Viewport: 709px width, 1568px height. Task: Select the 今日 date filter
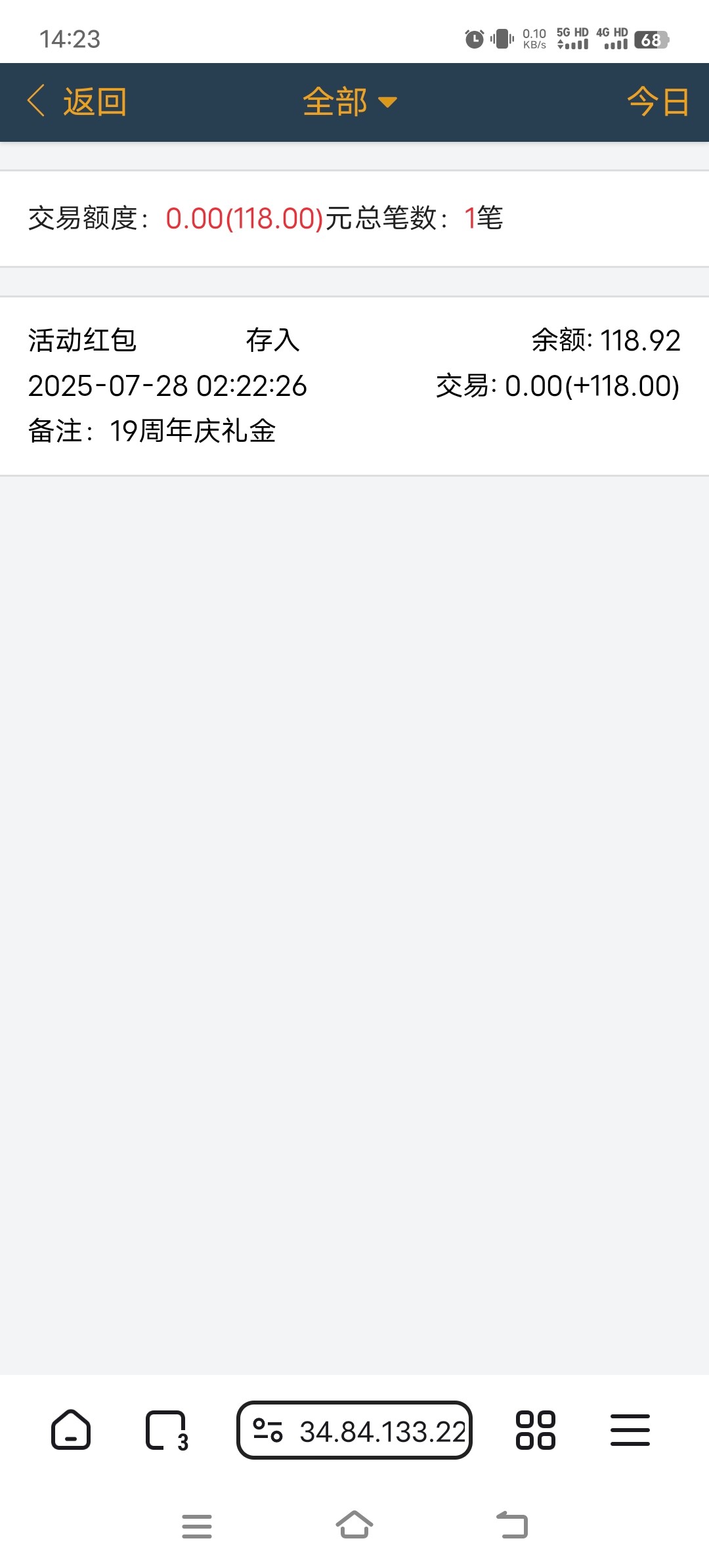657,102
